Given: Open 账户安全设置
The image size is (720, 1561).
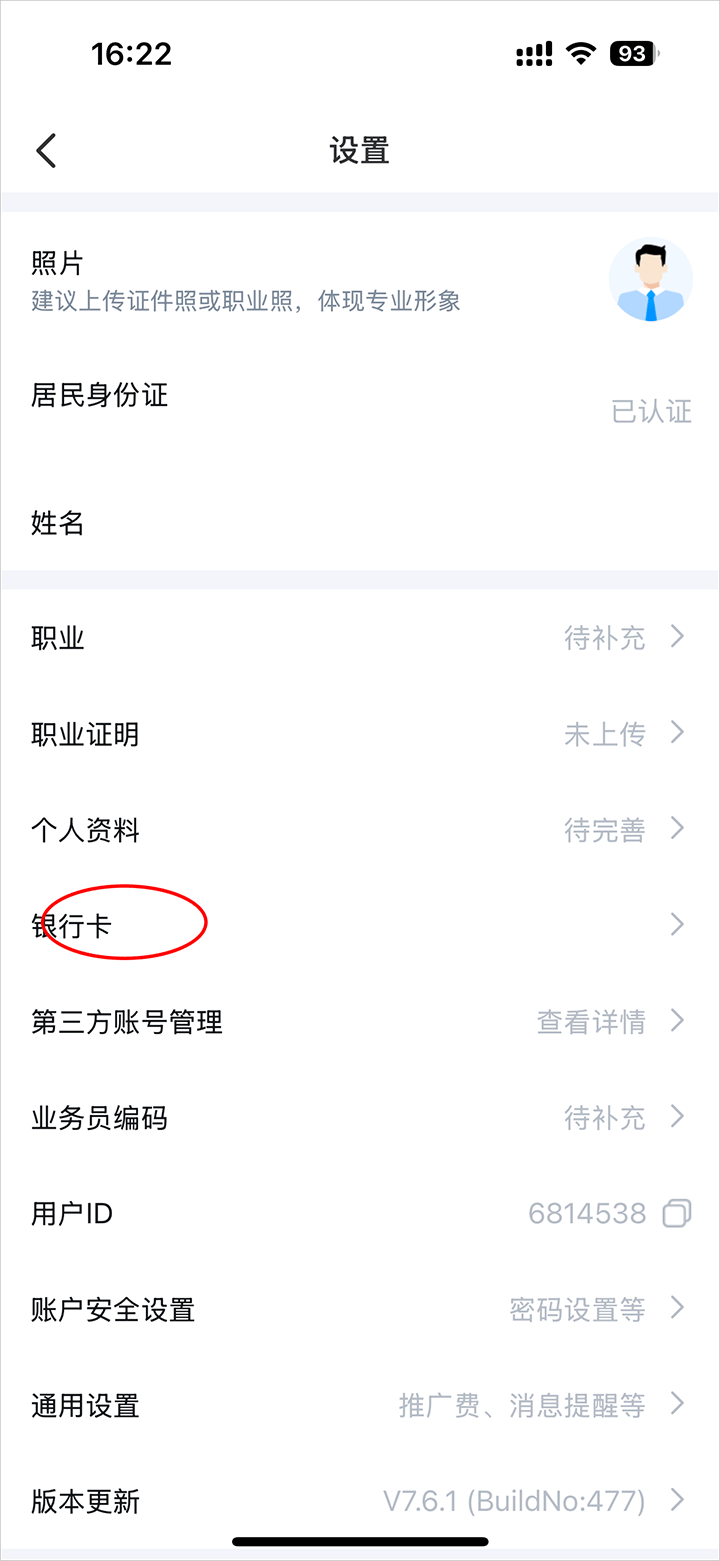Looking at the screenshot, I should coord(360,1309).
